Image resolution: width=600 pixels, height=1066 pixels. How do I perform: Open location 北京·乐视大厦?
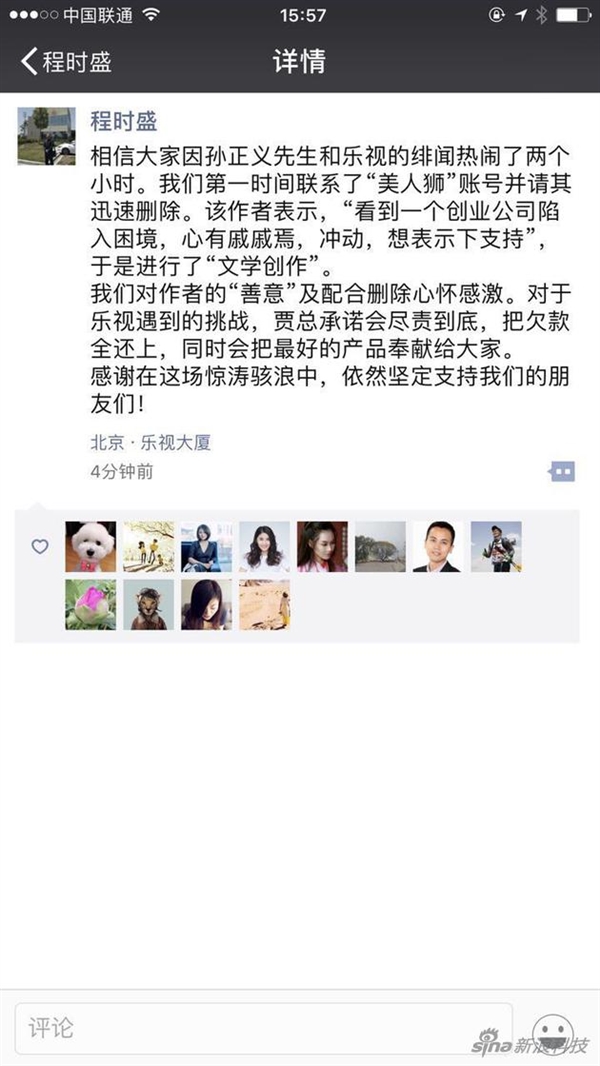tap(150, 443)
